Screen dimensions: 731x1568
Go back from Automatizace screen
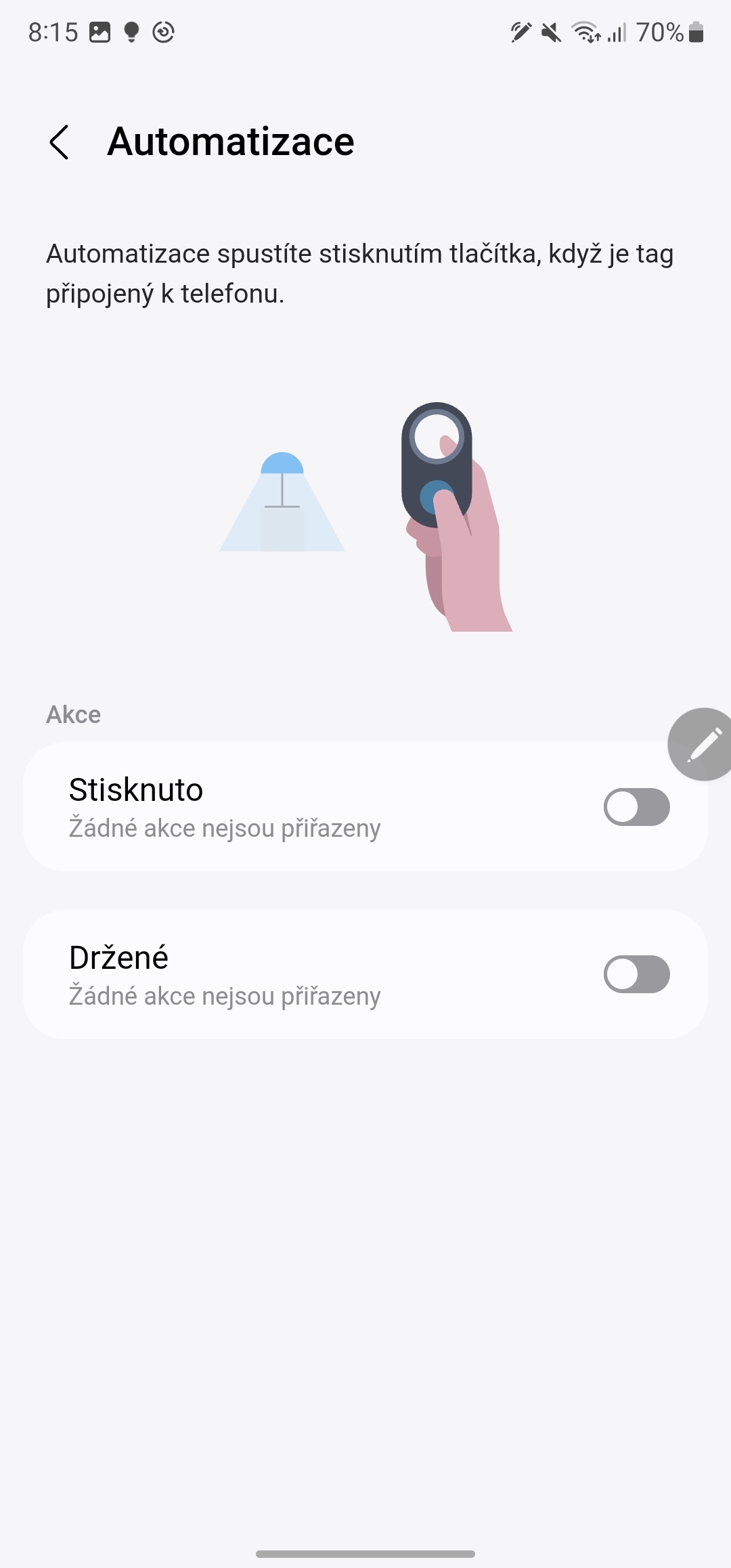[60, 142]
